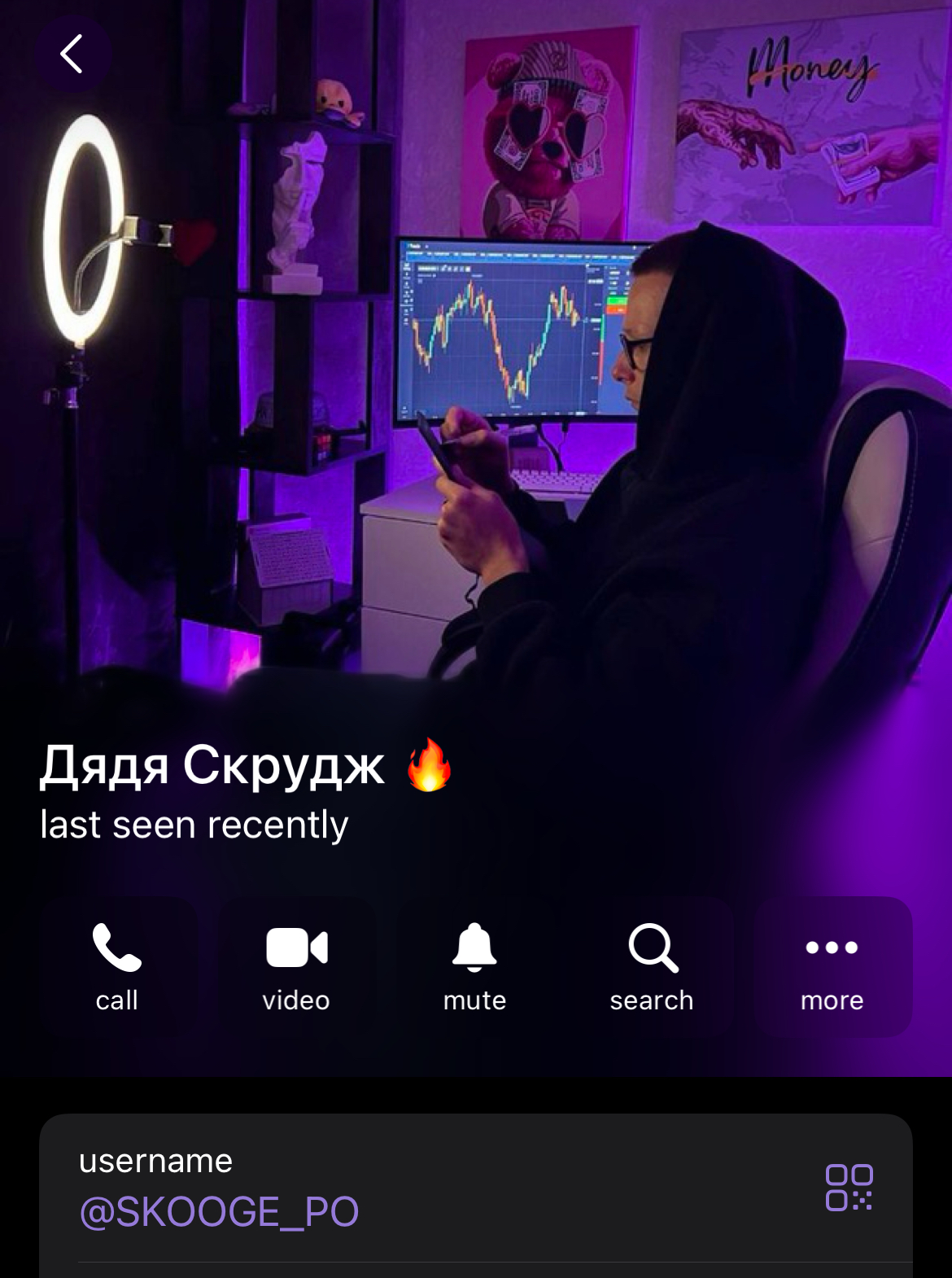952x1278 pixels.
Task: Tap the @SKOOGE_PO username
Action: [219, 1211]
